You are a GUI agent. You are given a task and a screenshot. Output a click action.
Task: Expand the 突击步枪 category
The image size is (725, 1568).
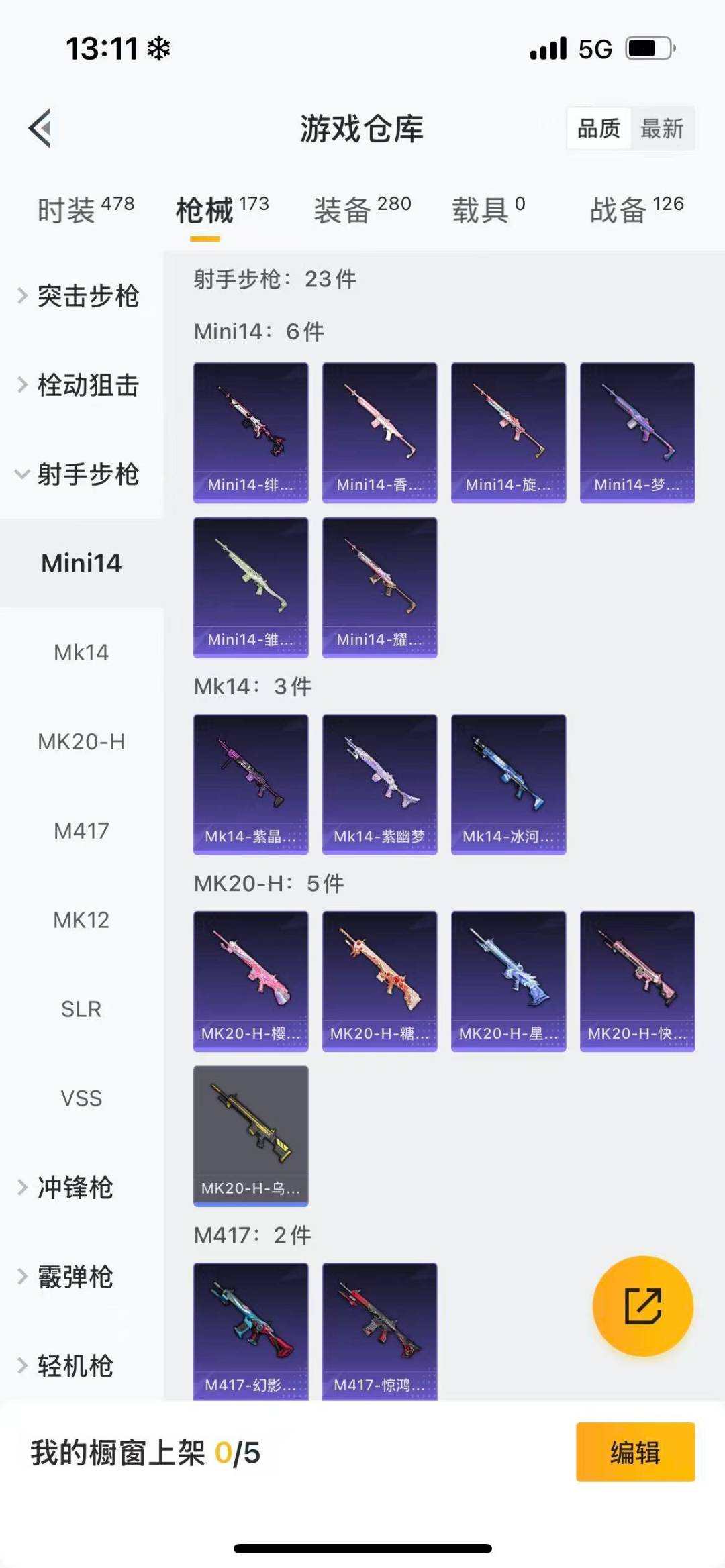(x=81, y=296)
